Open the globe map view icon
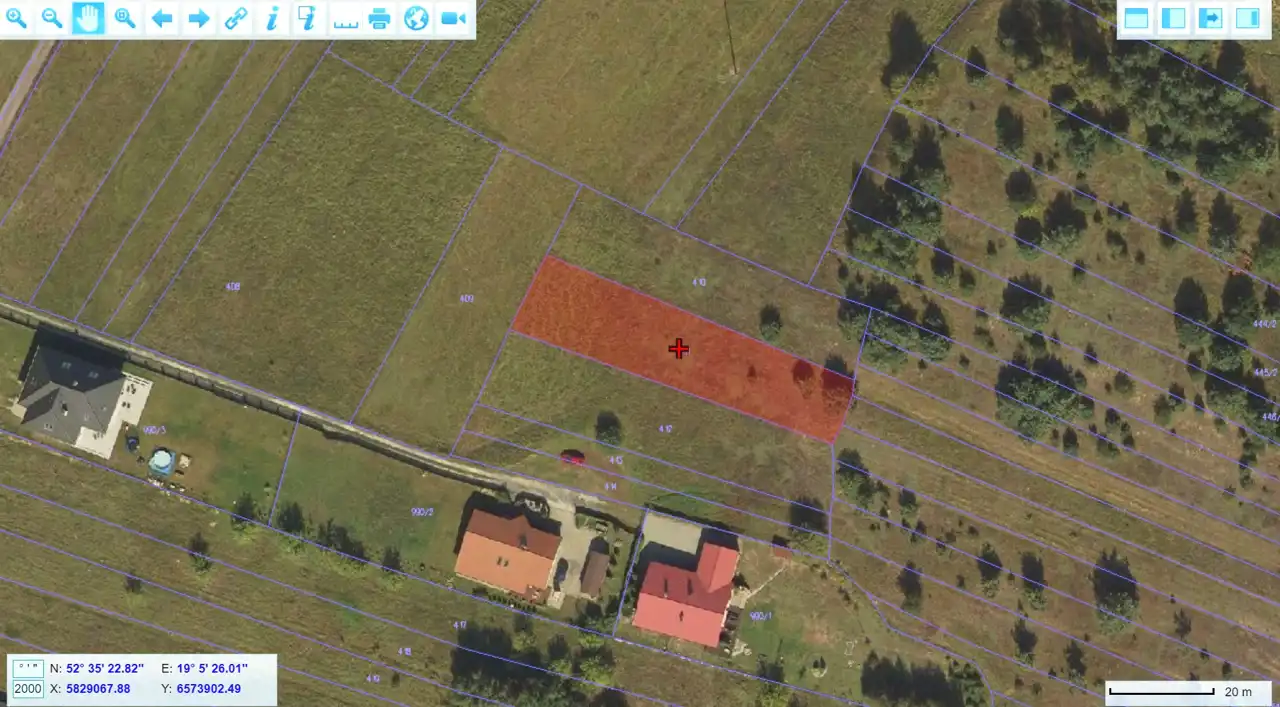The height and width of the screenshot is (707, 1280). tap(417, 18)
